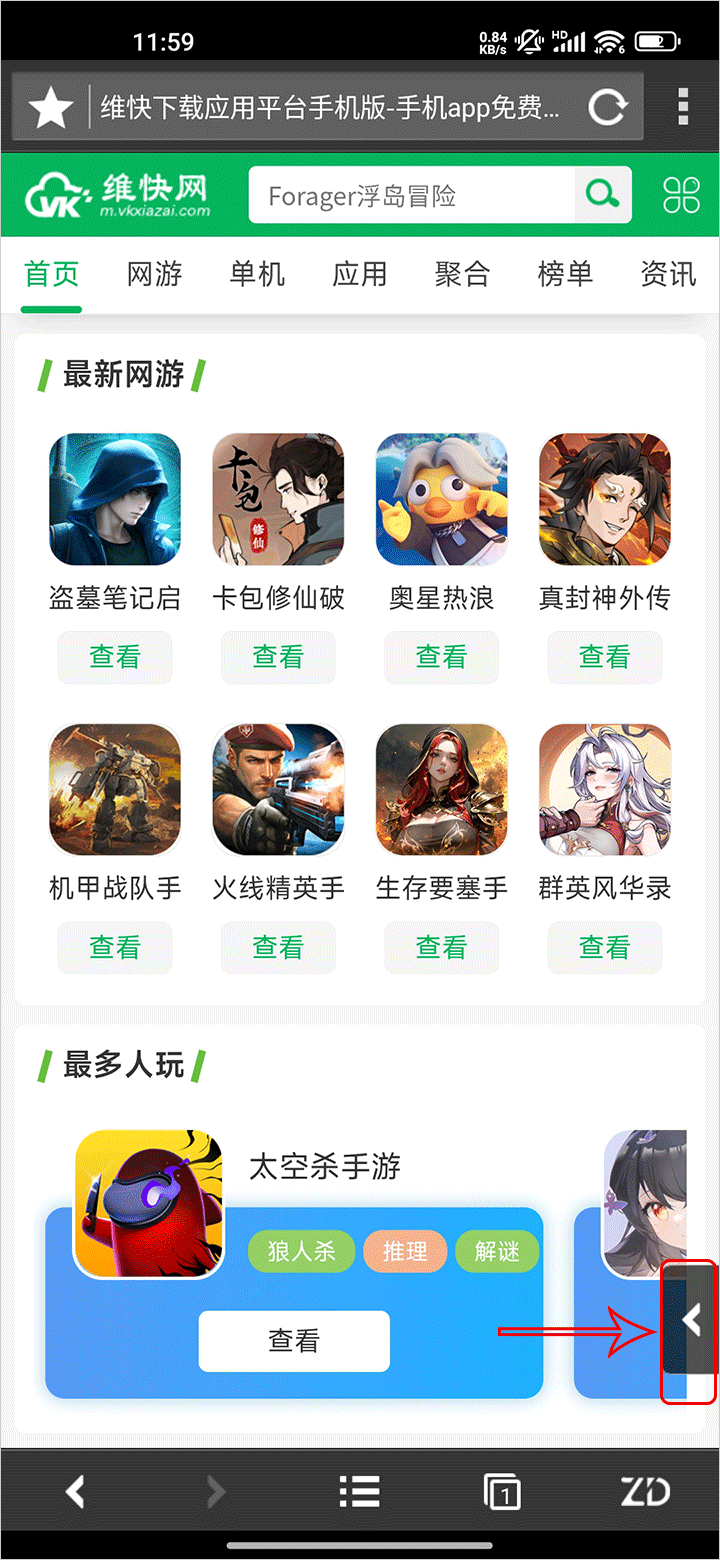The image size is (720, 1560).
Task: Open the 资讯 tab
Action: coord(667,274)
